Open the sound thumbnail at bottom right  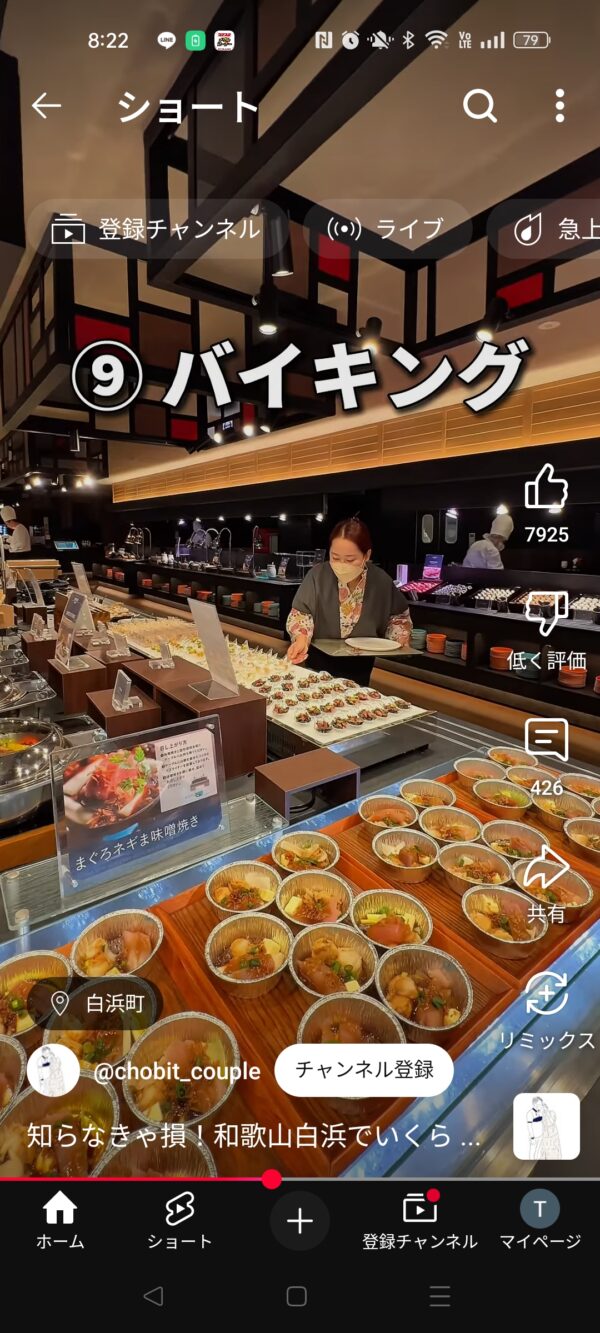click(x=546, y=1126)
